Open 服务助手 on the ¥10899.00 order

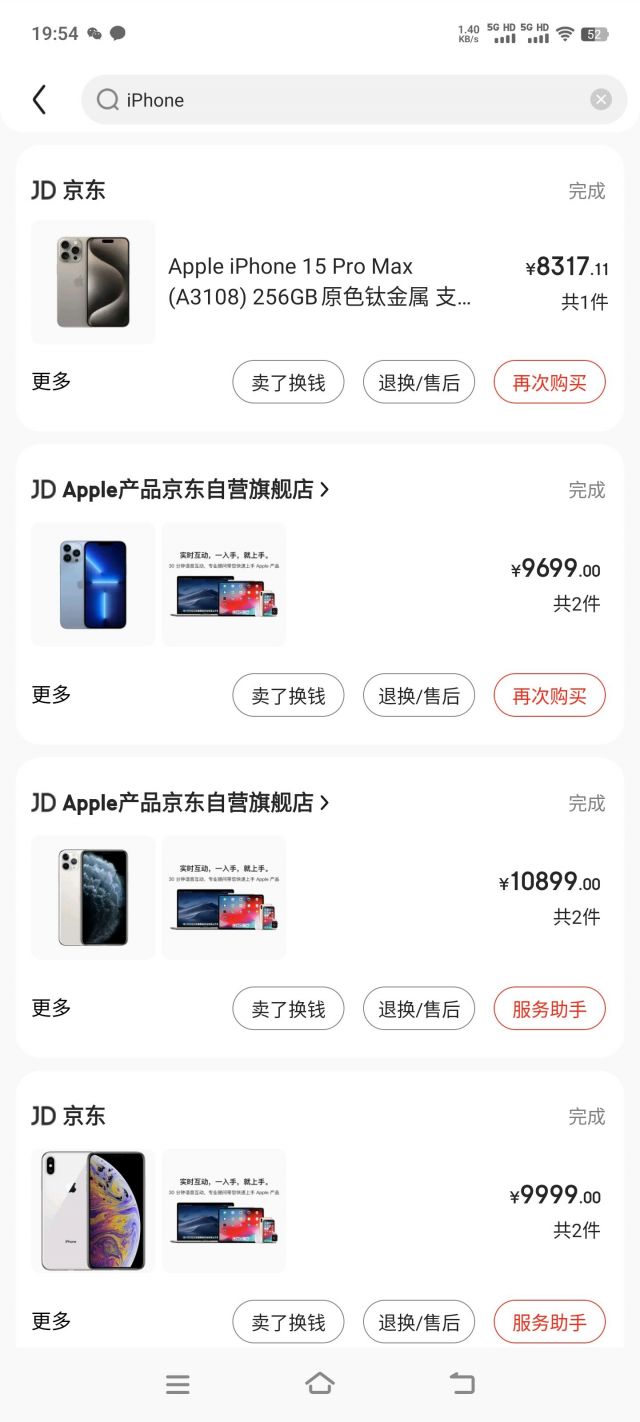click(549, 1009)
